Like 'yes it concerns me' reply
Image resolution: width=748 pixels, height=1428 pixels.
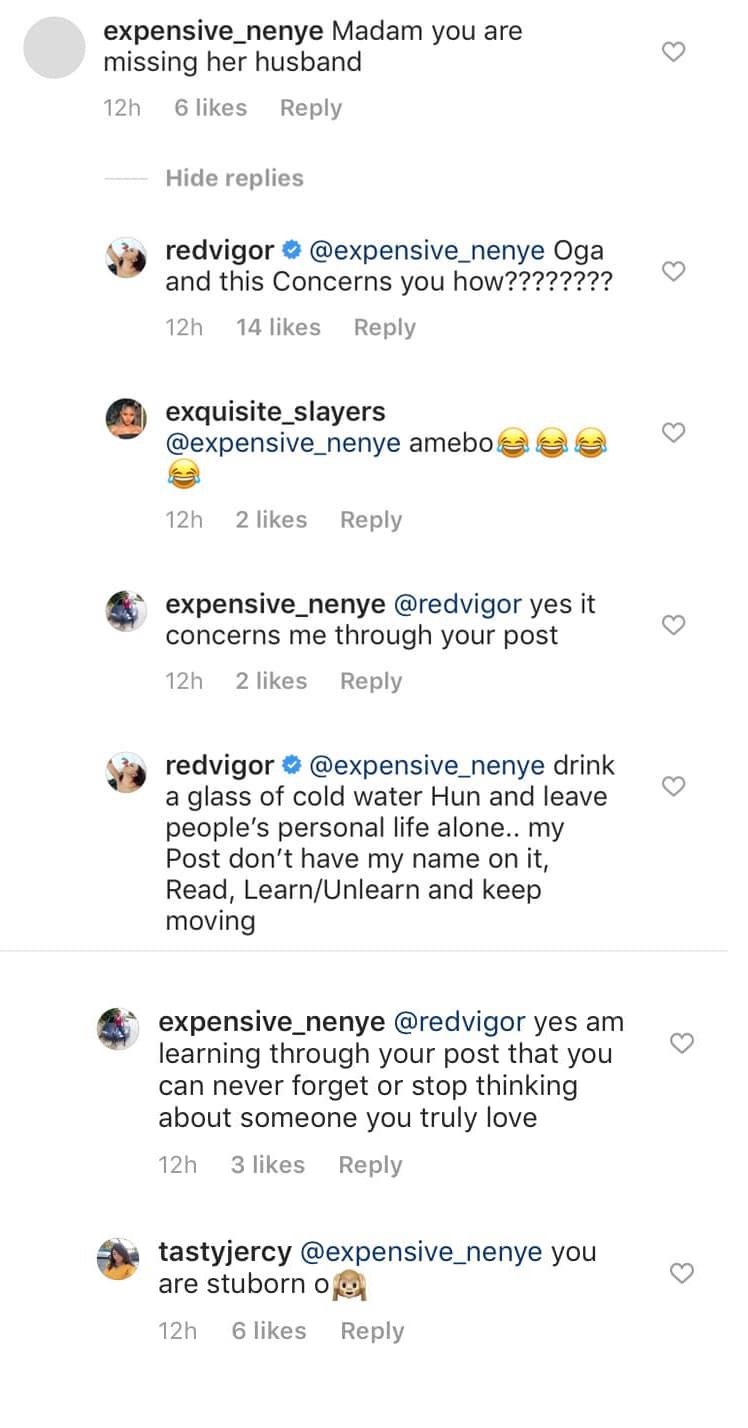coord(674,625)
